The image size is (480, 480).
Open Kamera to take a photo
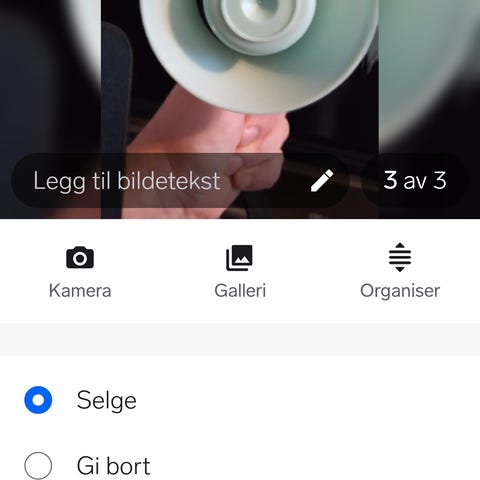click(x=80, y=272)
